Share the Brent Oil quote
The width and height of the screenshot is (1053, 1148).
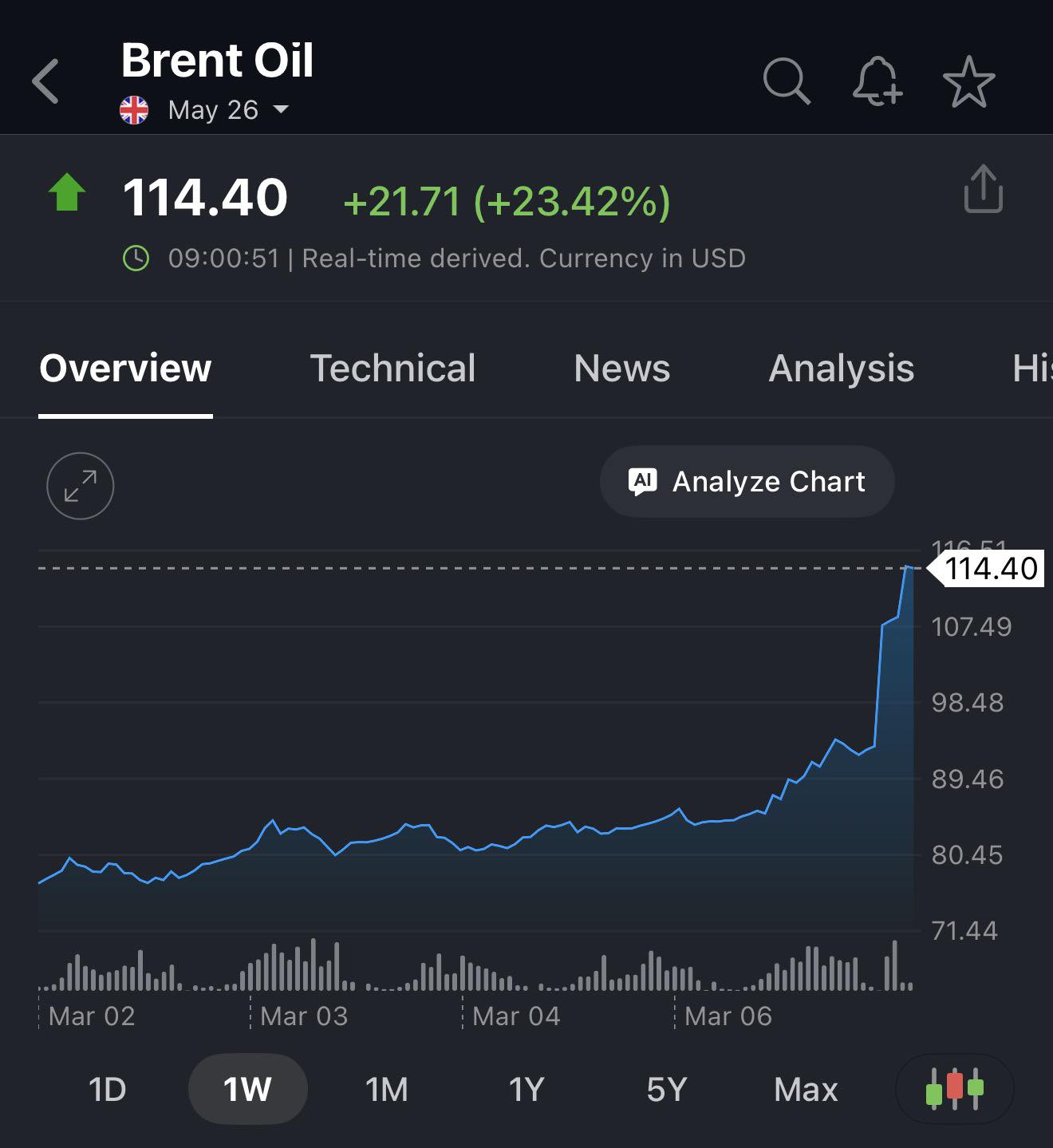coord(983,190)
